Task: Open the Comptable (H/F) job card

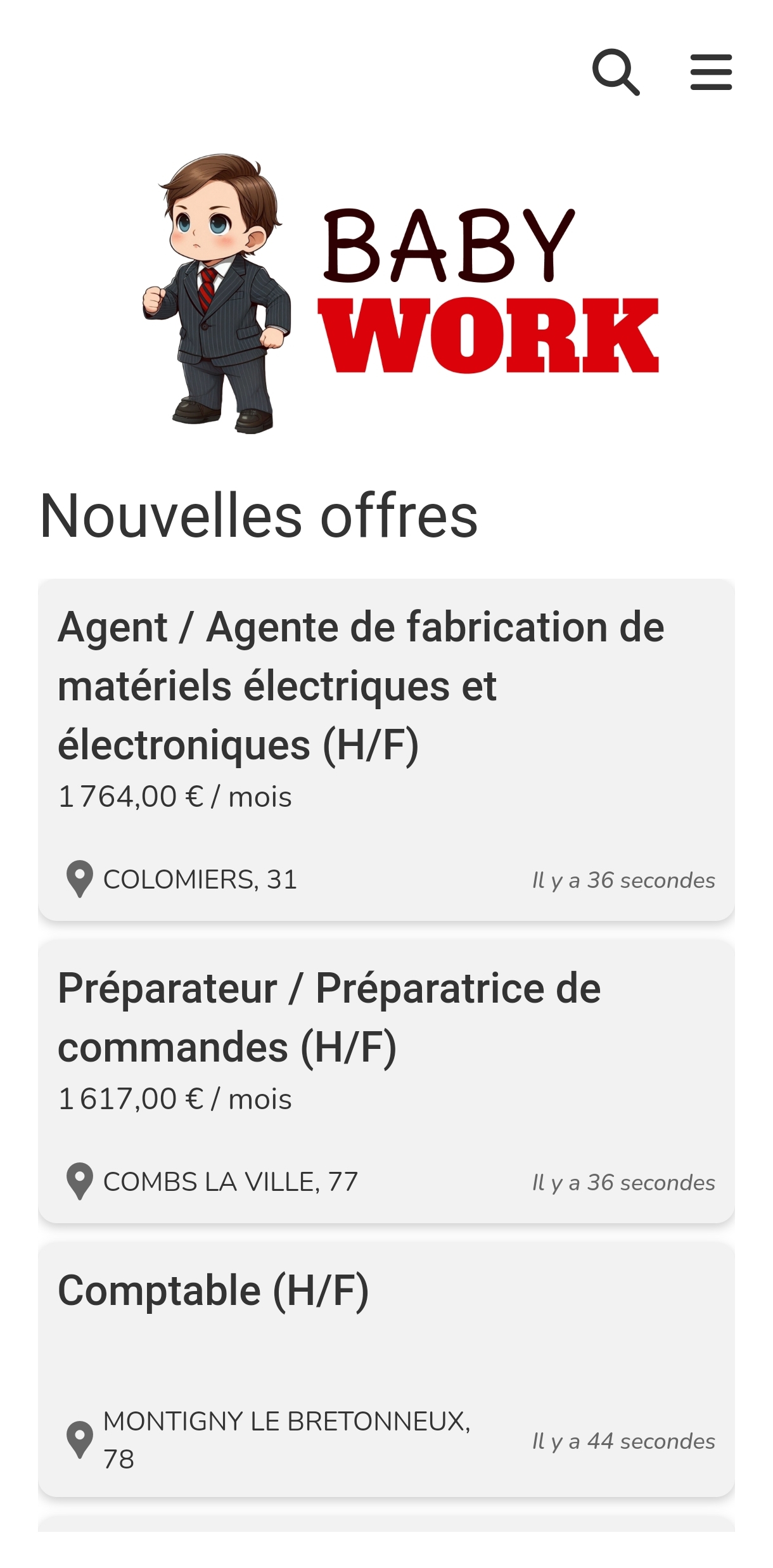Action: (x=386, y=1370)
